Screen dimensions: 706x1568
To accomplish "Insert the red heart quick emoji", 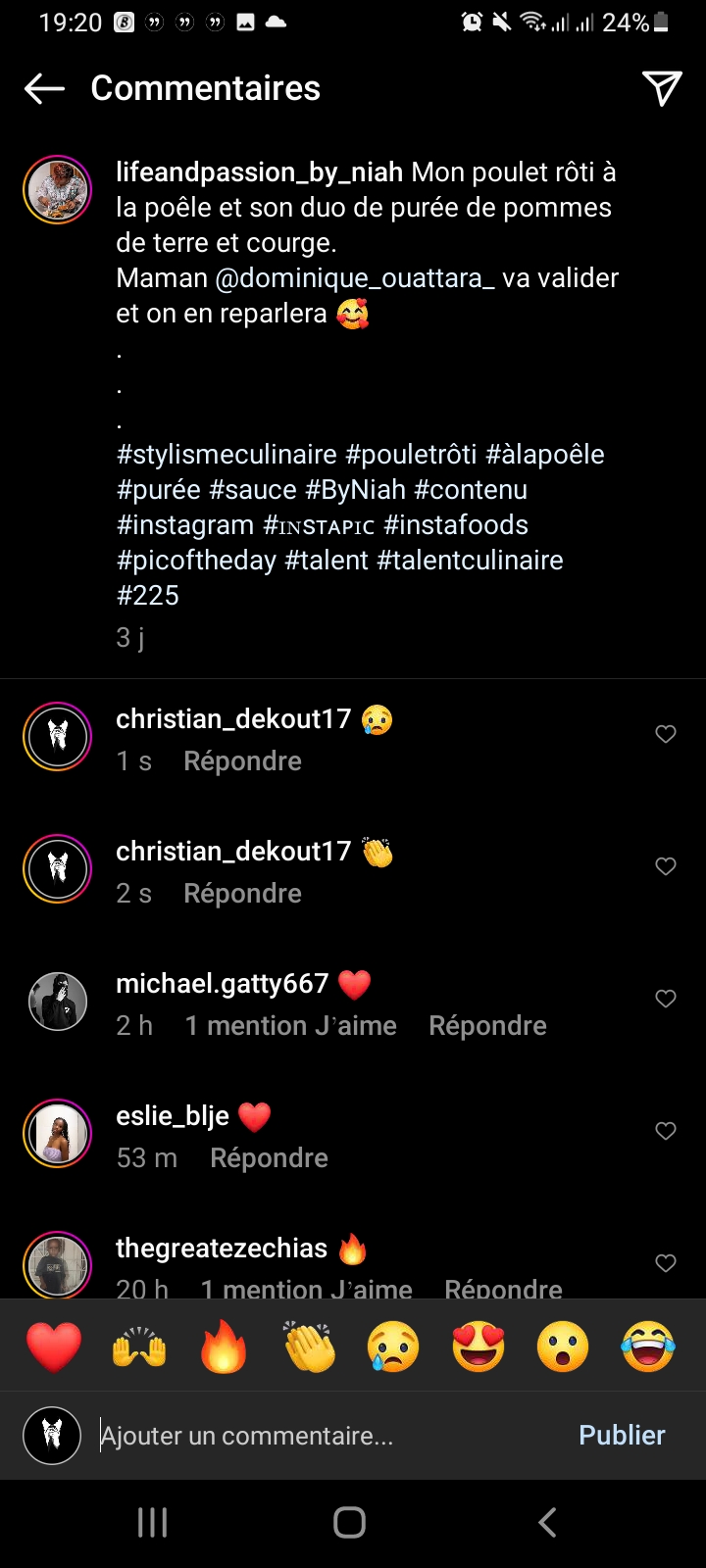I will (x=54, y=1346).
